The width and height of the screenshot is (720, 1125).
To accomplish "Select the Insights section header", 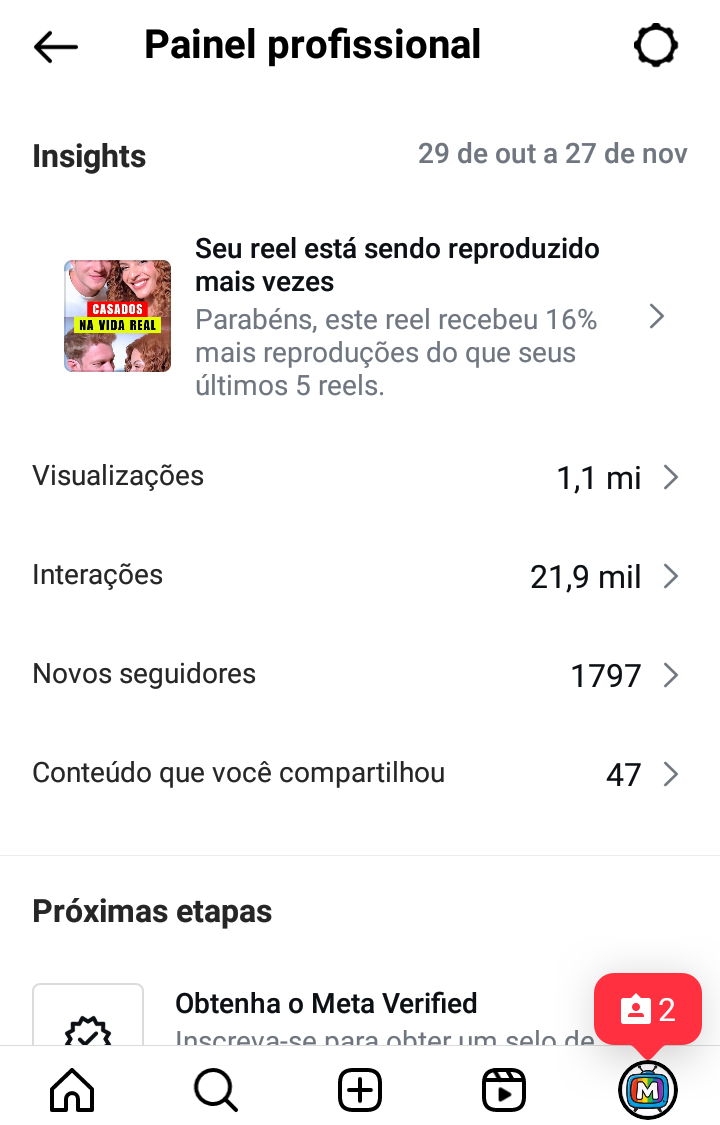I will pyautogui.click(x=89, y=156).
